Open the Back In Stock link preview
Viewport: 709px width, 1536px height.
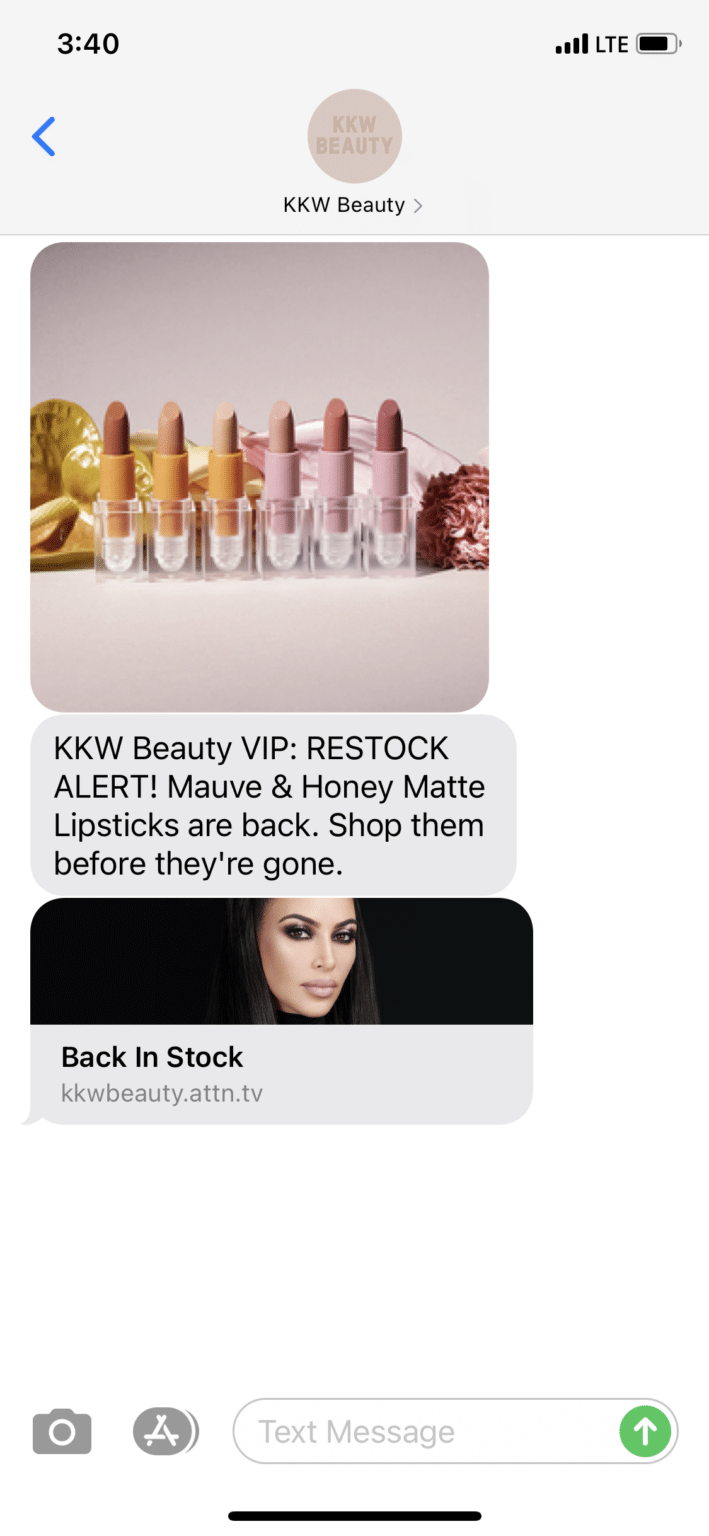[282, 1011]
